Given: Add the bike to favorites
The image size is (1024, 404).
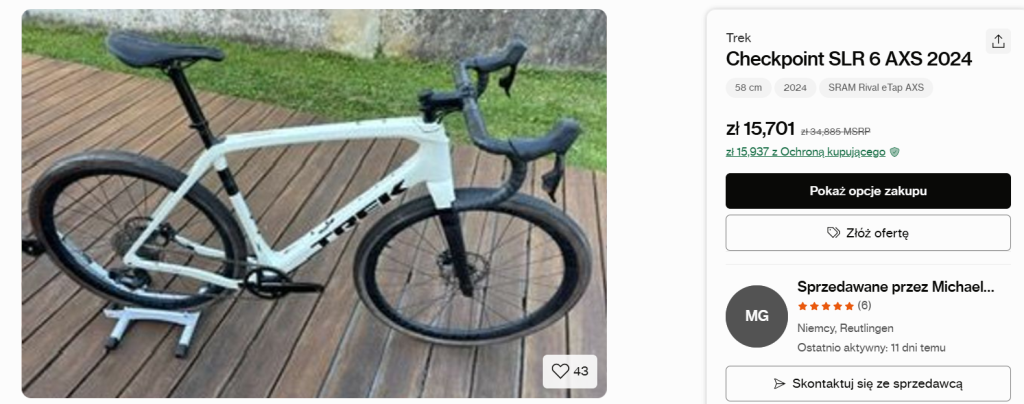Looking at the screenshot, I should pos(570,371).
